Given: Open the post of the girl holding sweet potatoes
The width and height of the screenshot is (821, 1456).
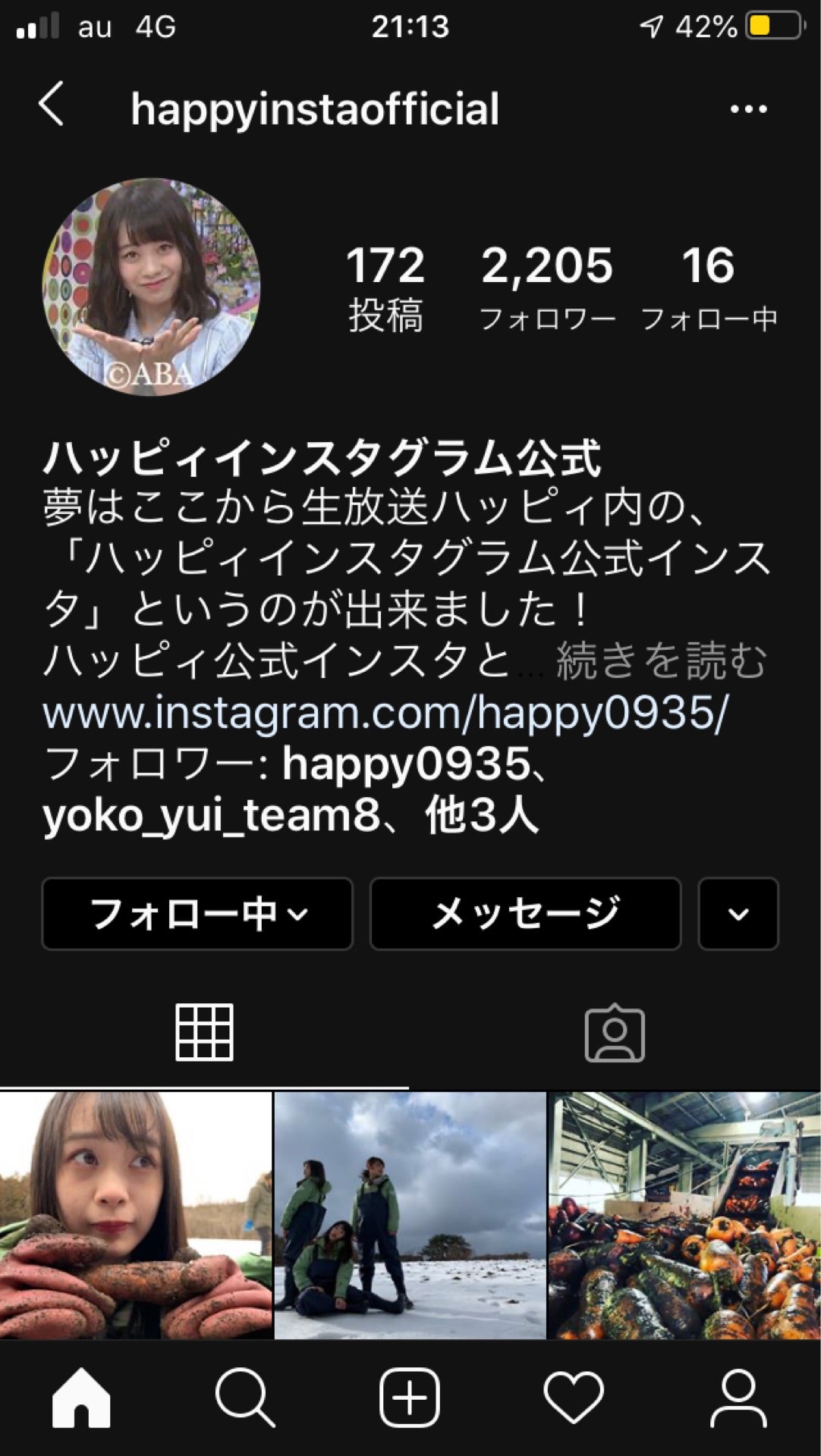Looking at the screenshot, I should (x=136, y=1215).
